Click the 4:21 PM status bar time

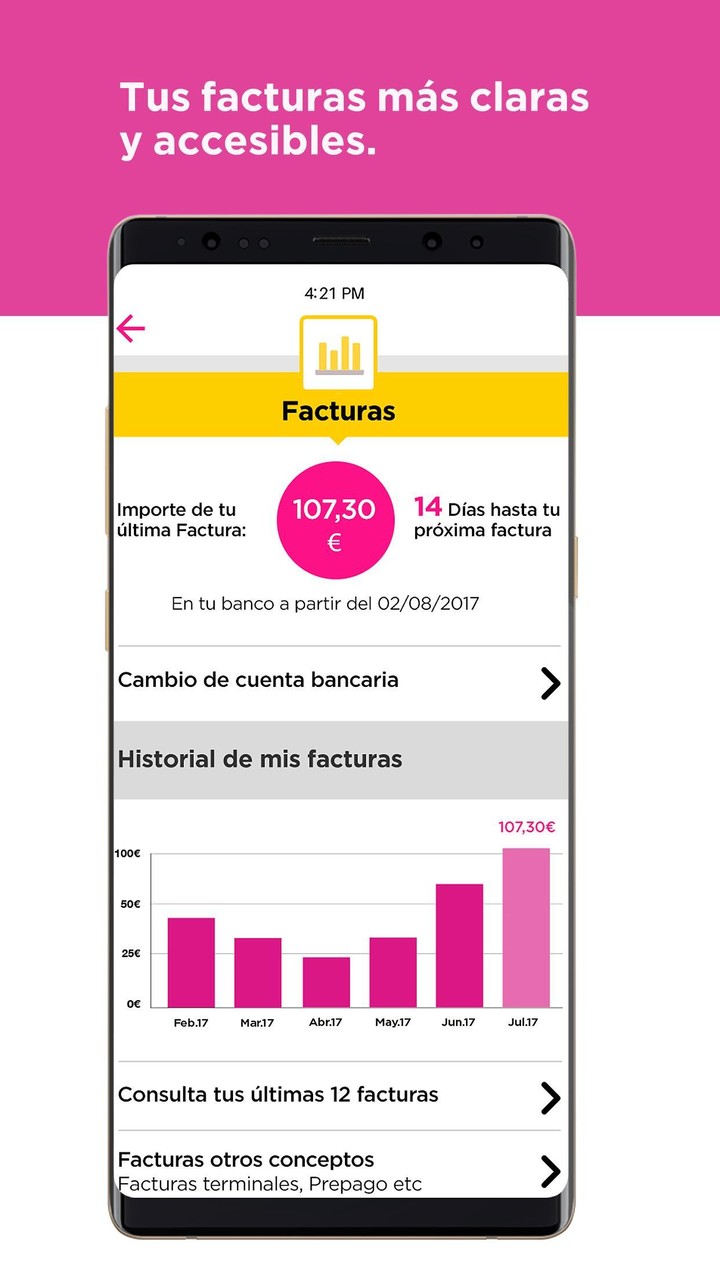(338, 292)
